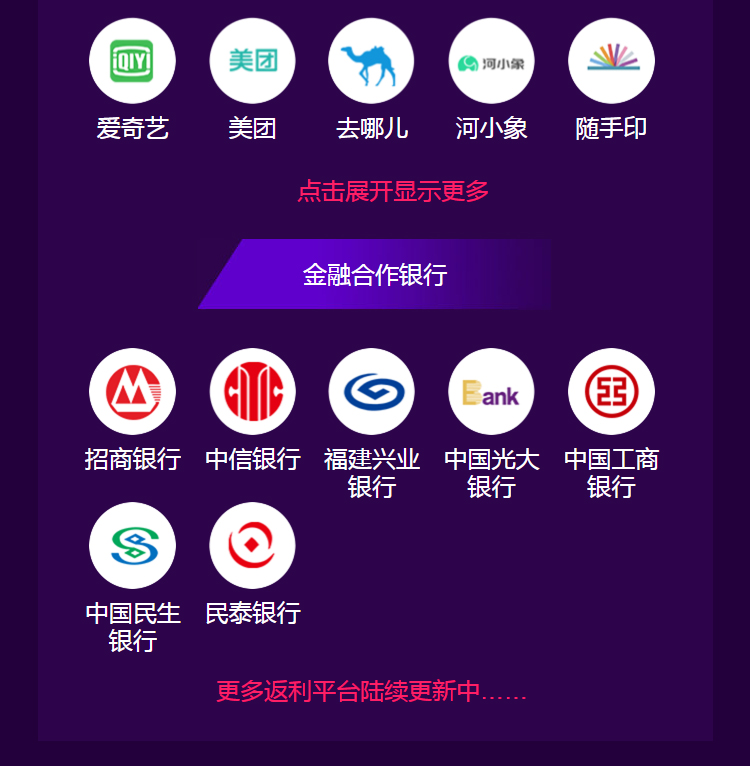Image resolution: width=750 pixels, height=766 pixels.
Task: Open the 爱奇艺 platform icon
Action: [x=132, y=61]
